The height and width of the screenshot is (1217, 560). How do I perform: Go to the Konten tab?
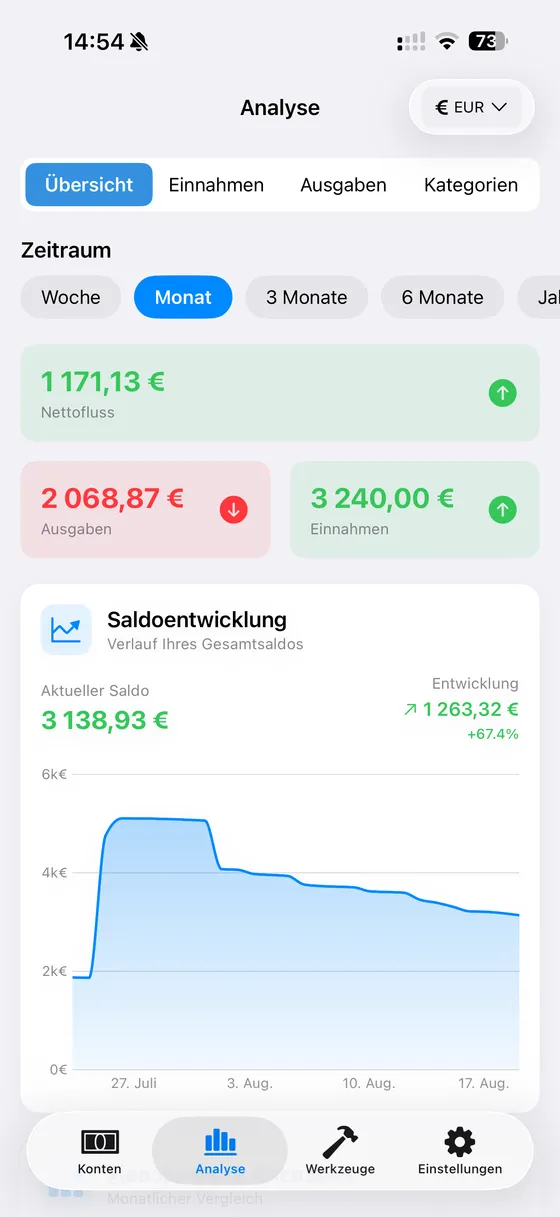click(99, 1152)
